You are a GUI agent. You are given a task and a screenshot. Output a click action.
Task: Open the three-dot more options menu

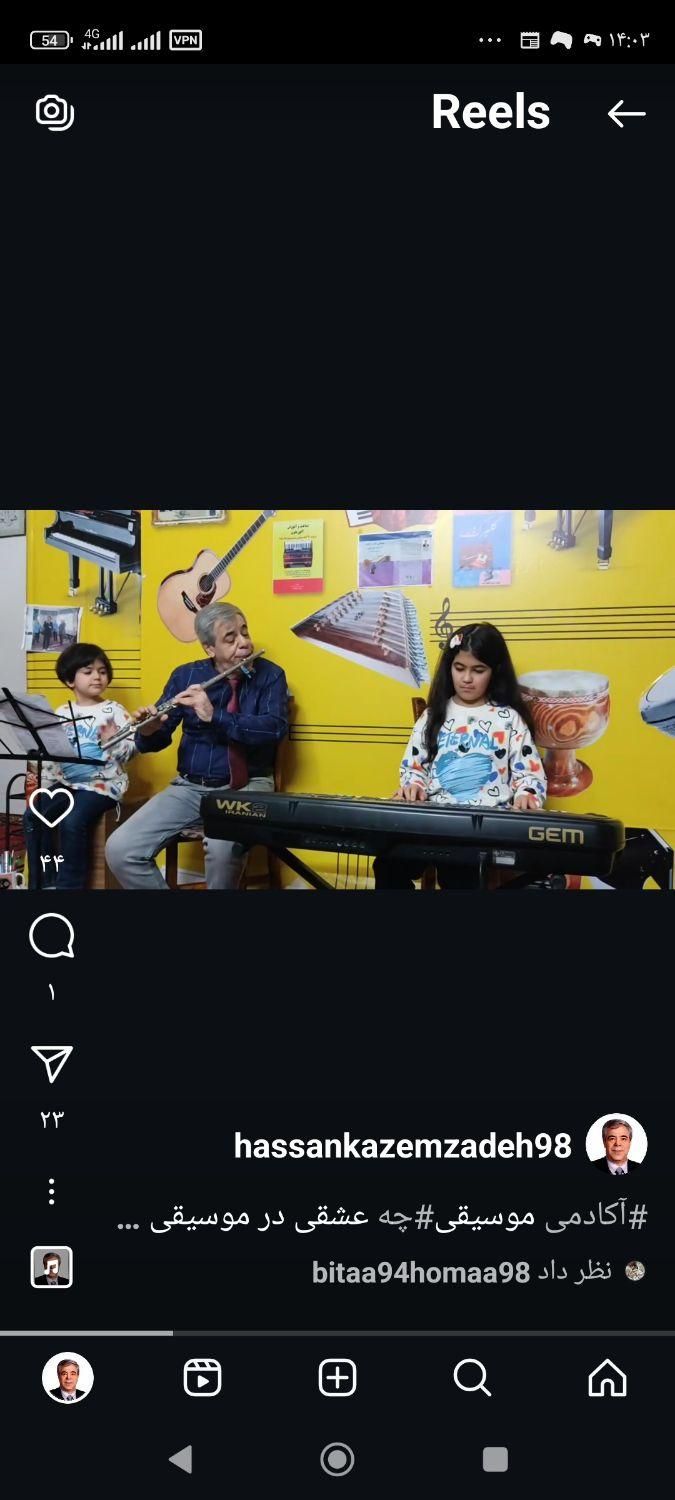pyautogui.click(x=52, y=1191)
